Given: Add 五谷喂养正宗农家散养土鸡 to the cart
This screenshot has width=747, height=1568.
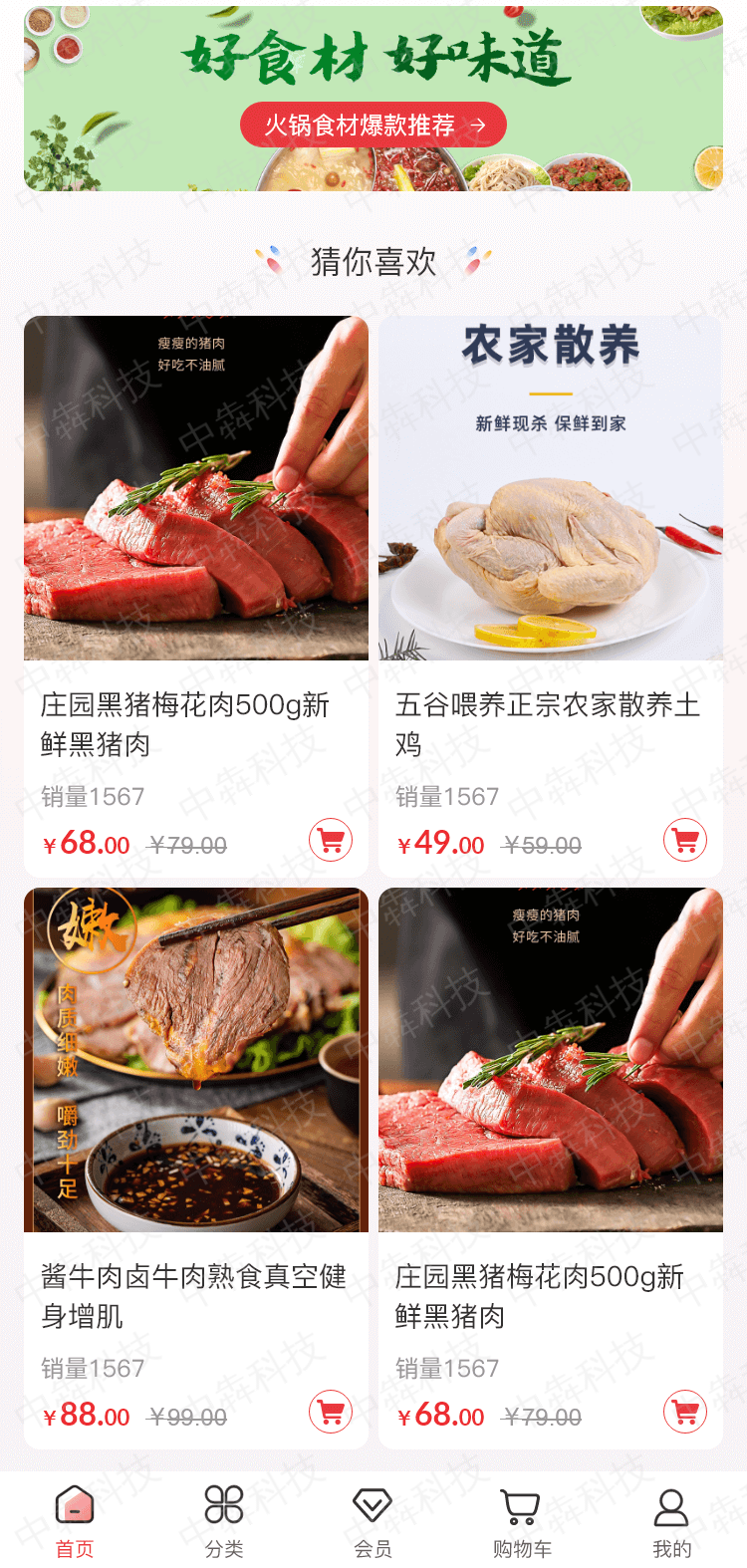Looking at the screenshot, I should 685,841.
